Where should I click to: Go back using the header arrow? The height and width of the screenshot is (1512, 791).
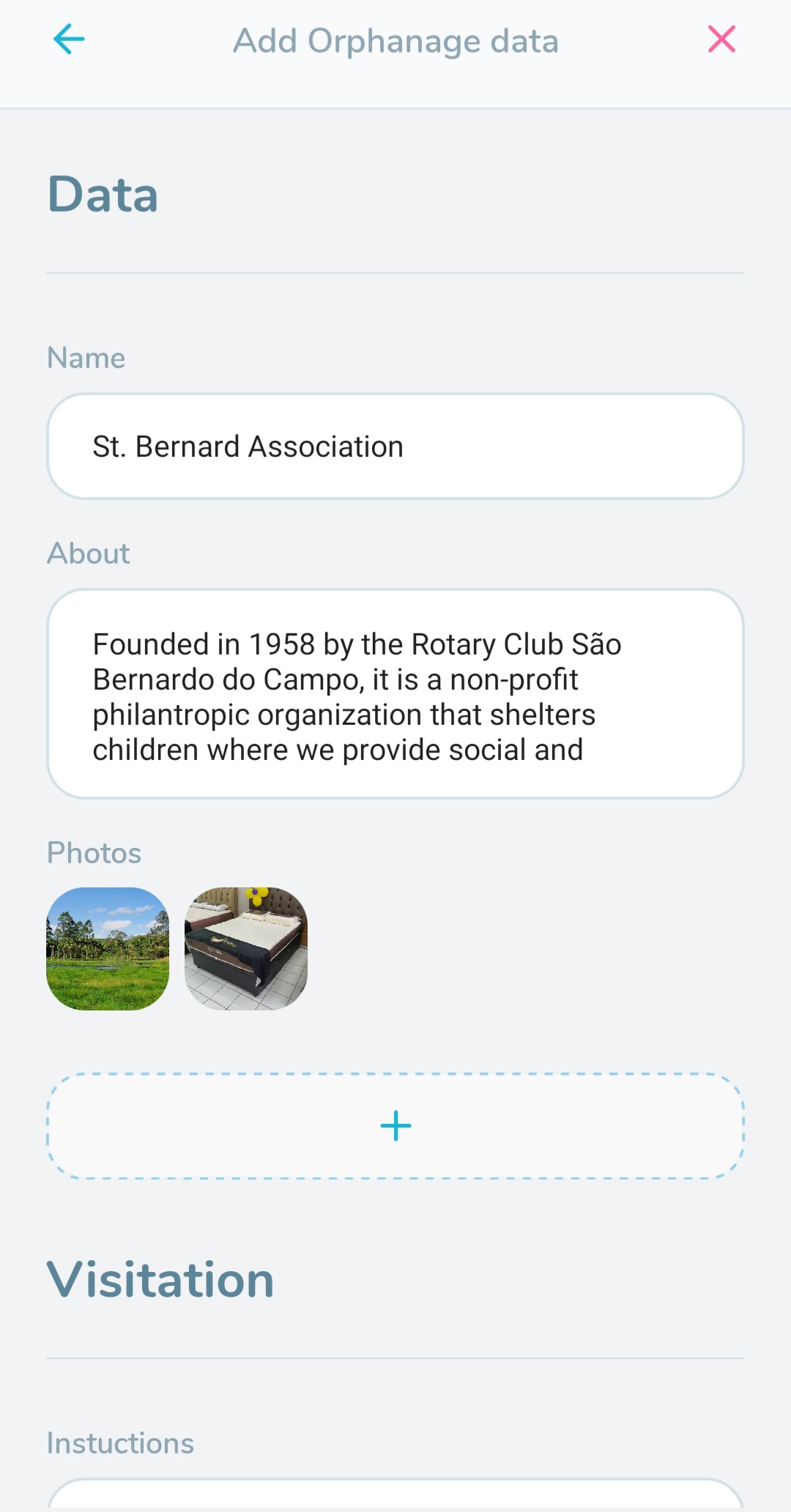pos(70,40)
